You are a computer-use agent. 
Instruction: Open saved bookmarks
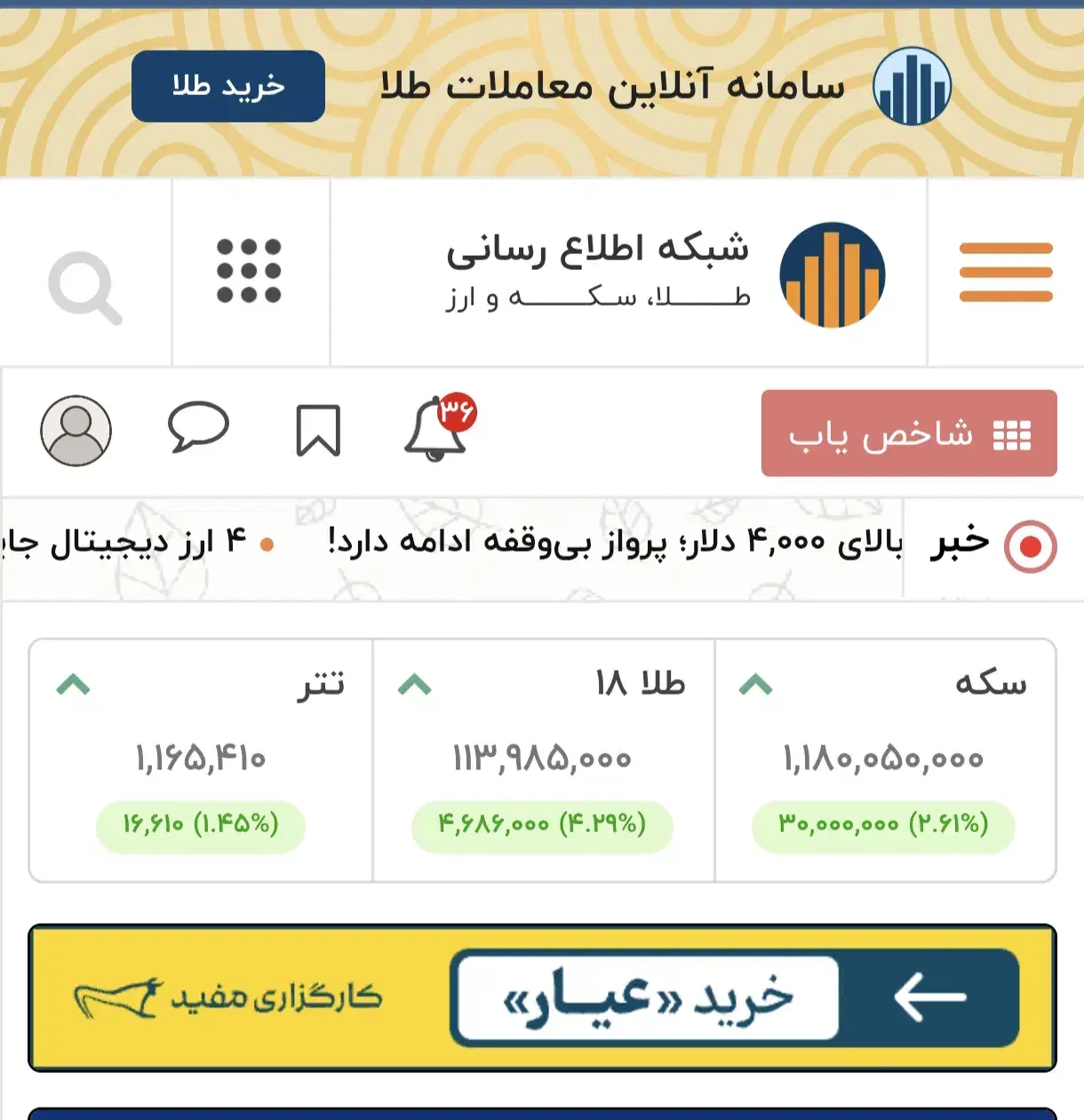click(x=318, y=430)
